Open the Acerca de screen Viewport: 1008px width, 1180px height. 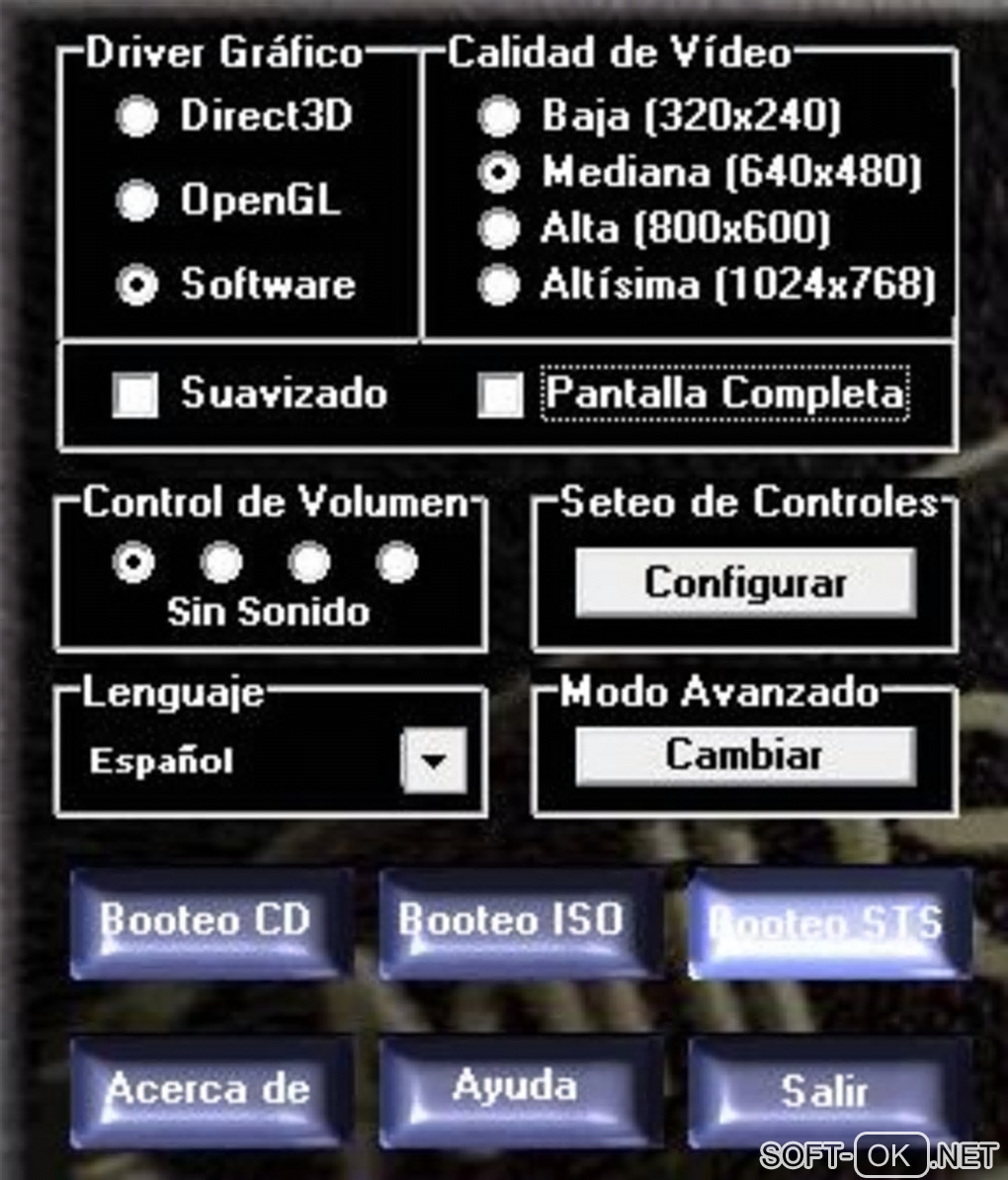[x=209, y=1090]
